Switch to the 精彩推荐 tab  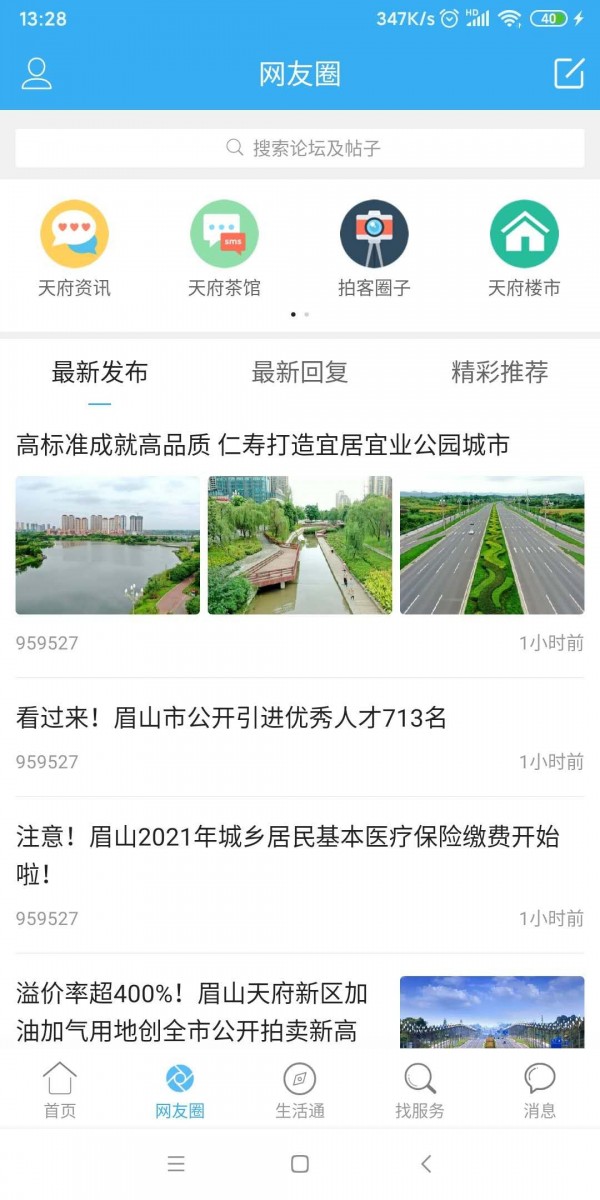coord(500,373)
